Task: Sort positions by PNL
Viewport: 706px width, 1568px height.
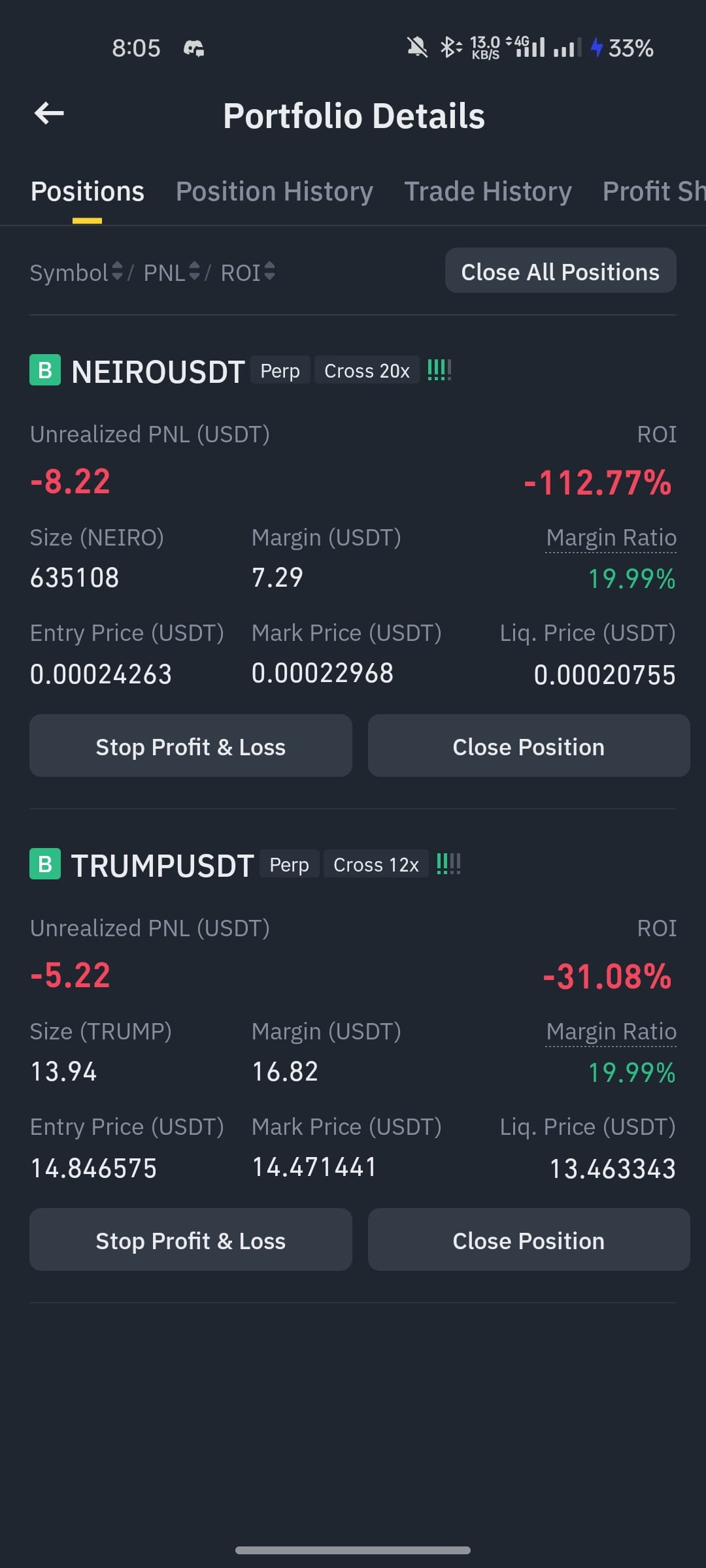Action: [172, 272]
